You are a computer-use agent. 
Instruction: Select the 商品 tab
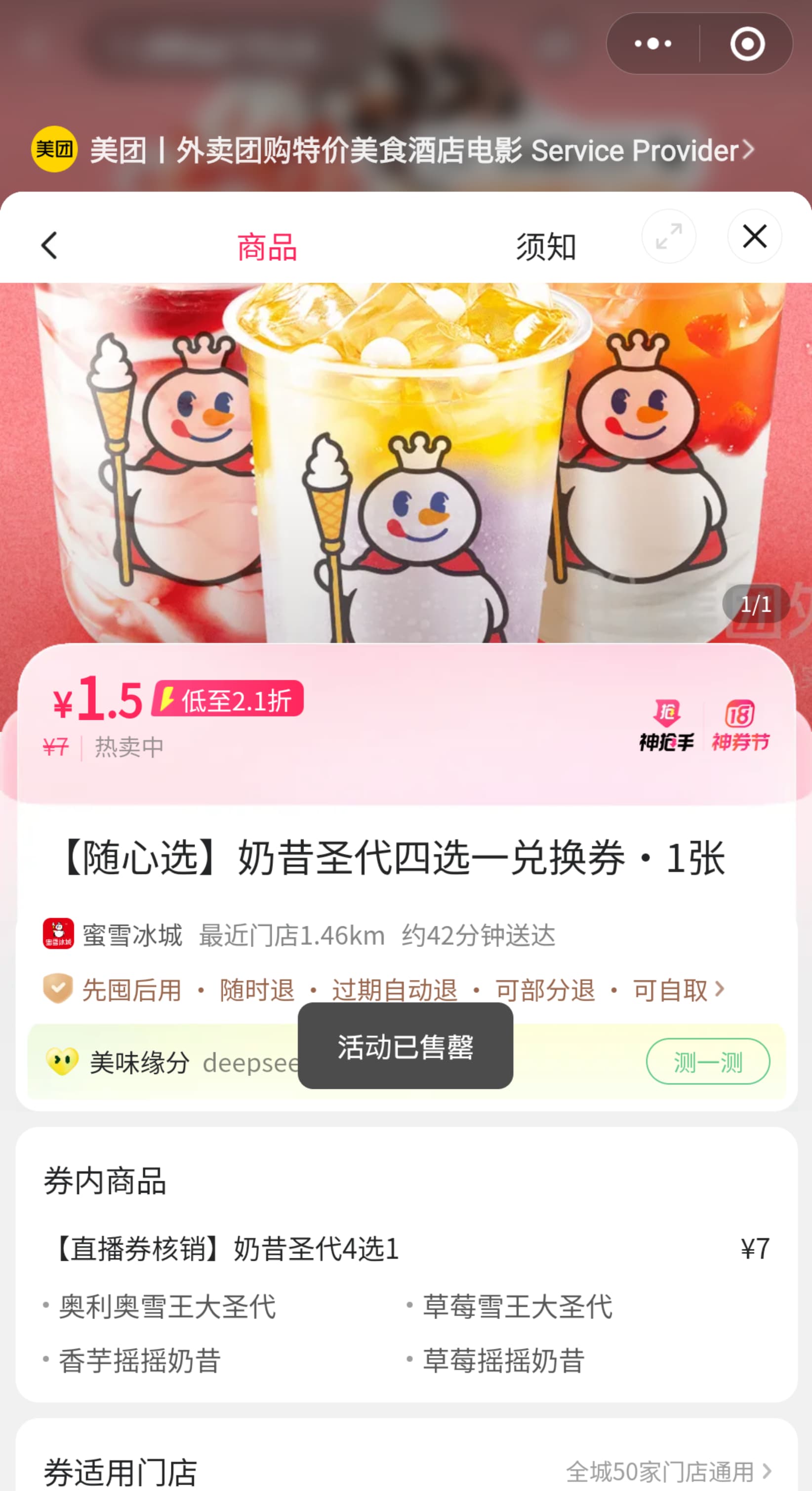point(267,247)
